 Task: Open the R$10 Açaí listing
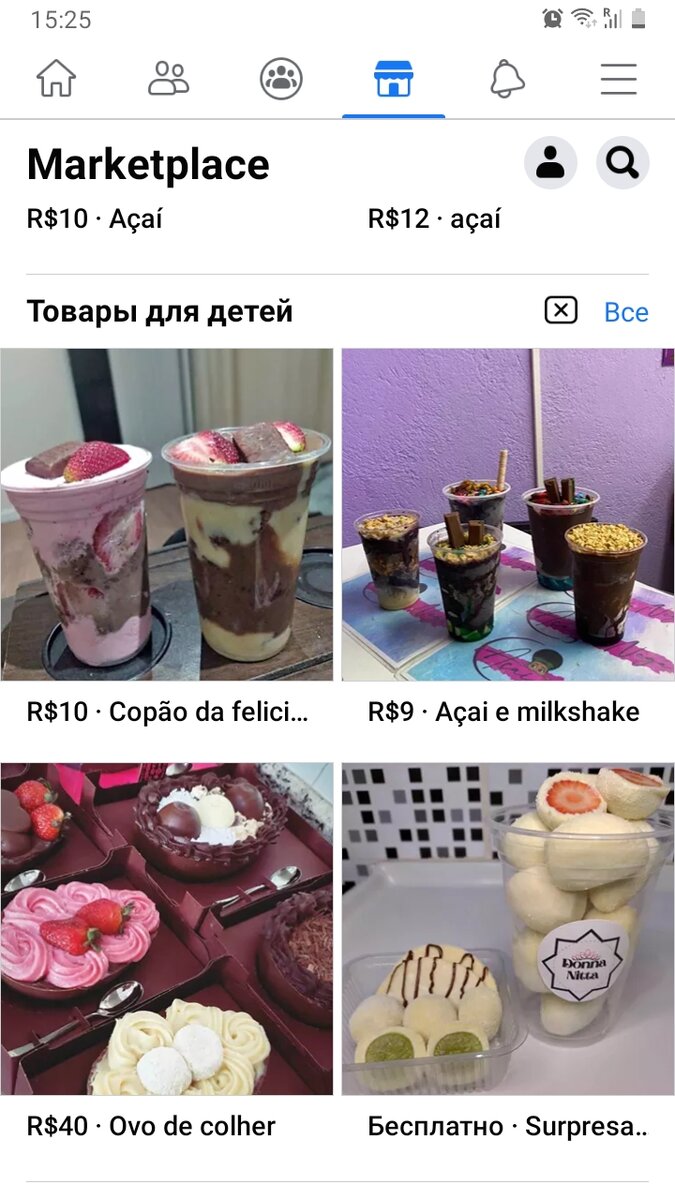point(95,219)
